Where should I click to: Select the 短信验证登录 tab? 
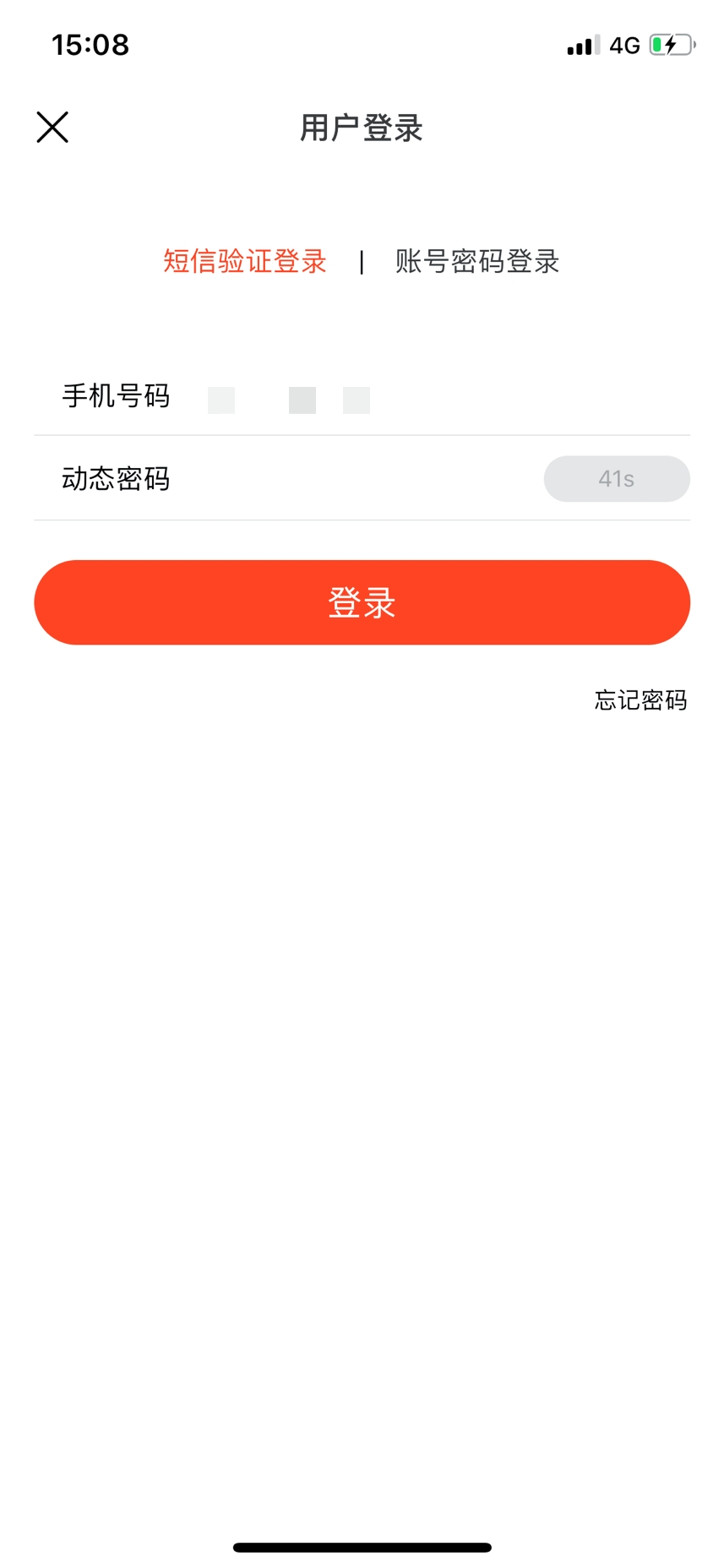pos(245,261)
